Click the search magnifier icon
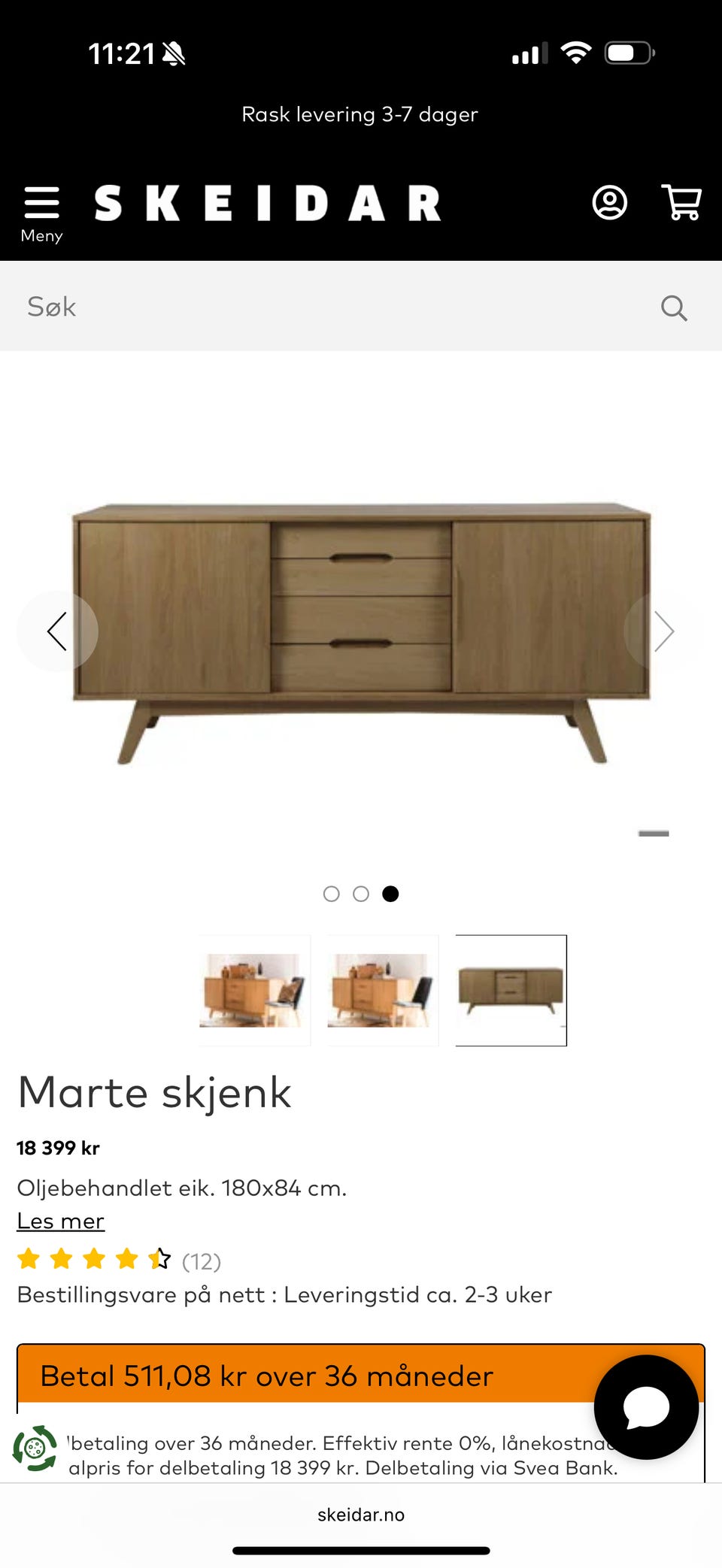 (x=673, y=307)
